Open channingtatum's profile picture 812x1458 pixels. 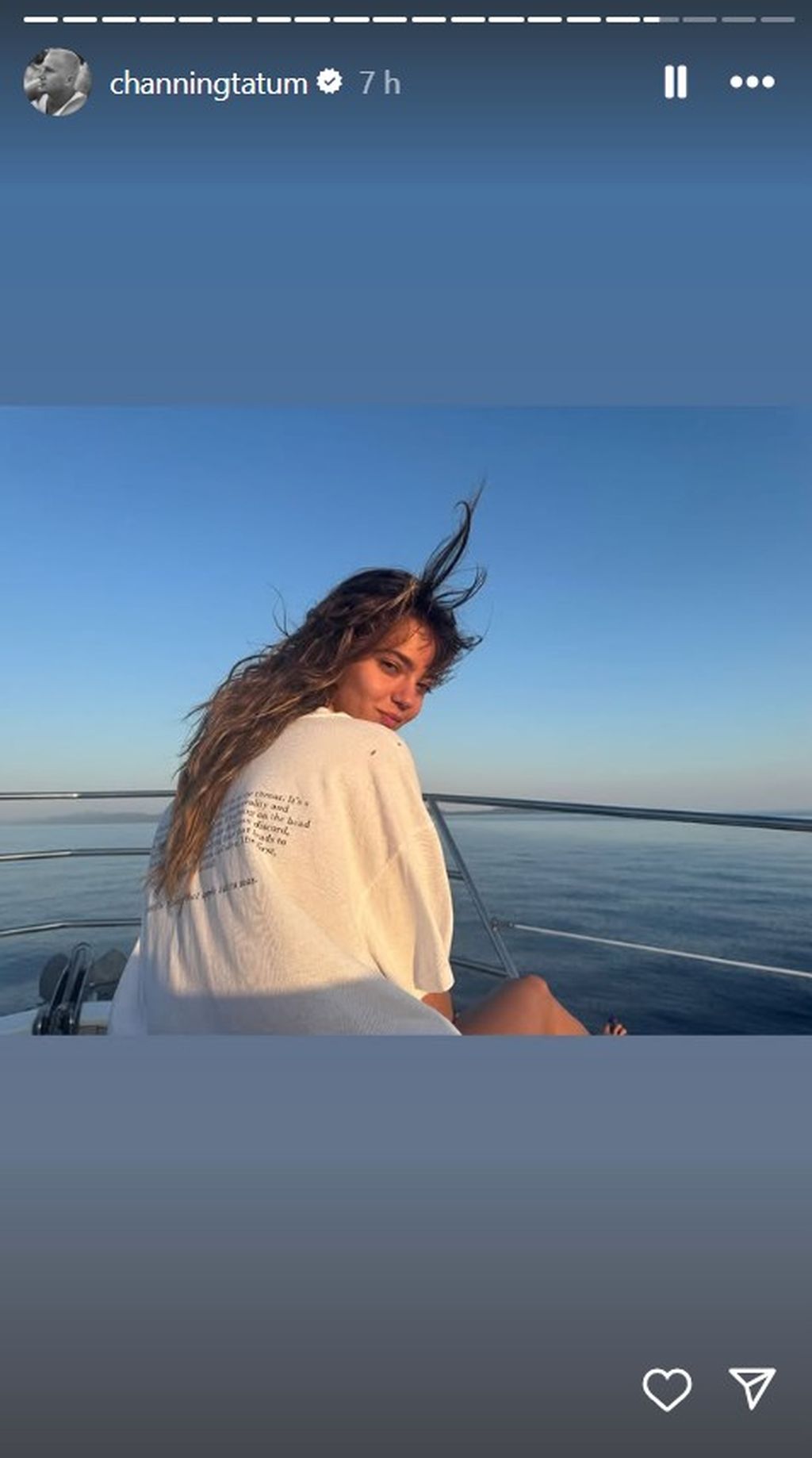57,82
